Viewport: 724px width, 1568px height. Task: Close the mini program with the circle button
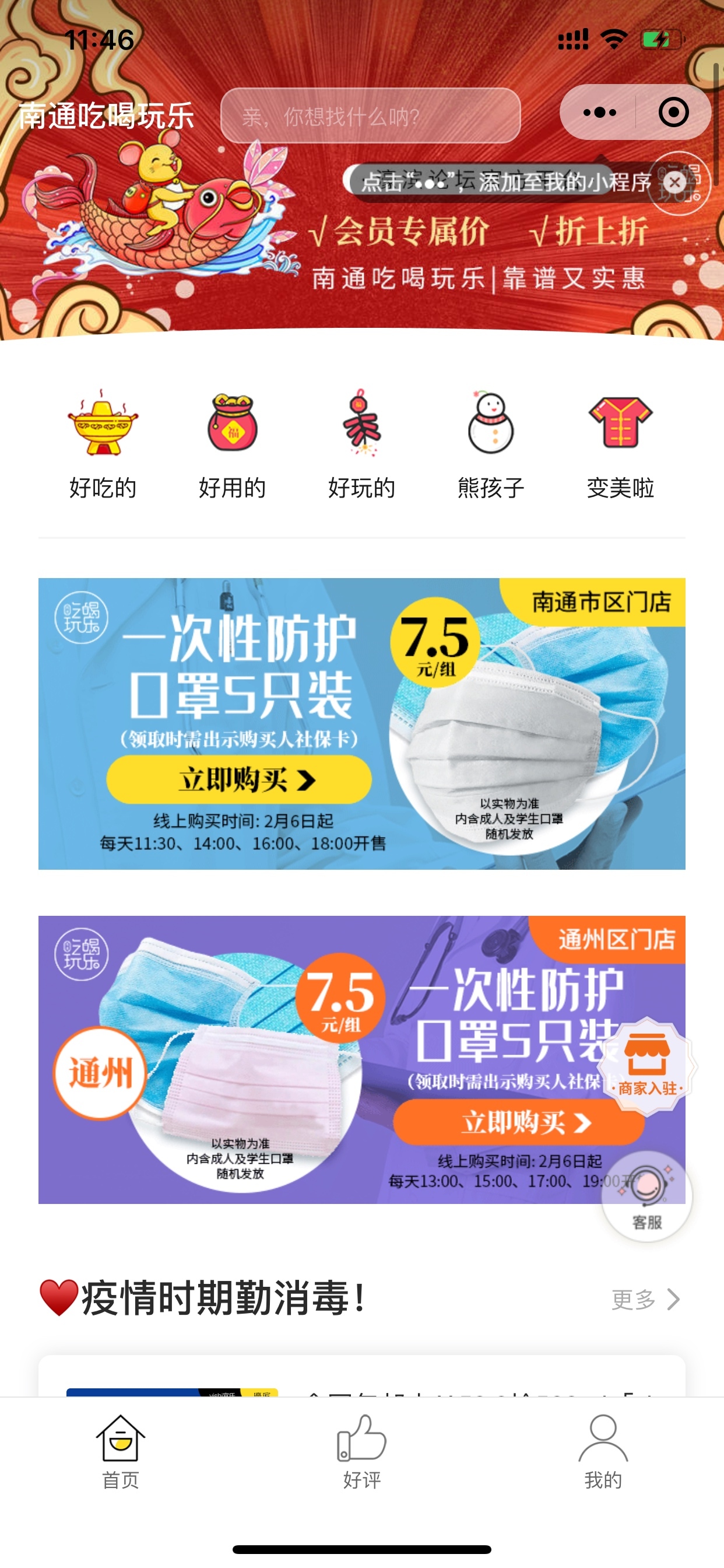673,113
